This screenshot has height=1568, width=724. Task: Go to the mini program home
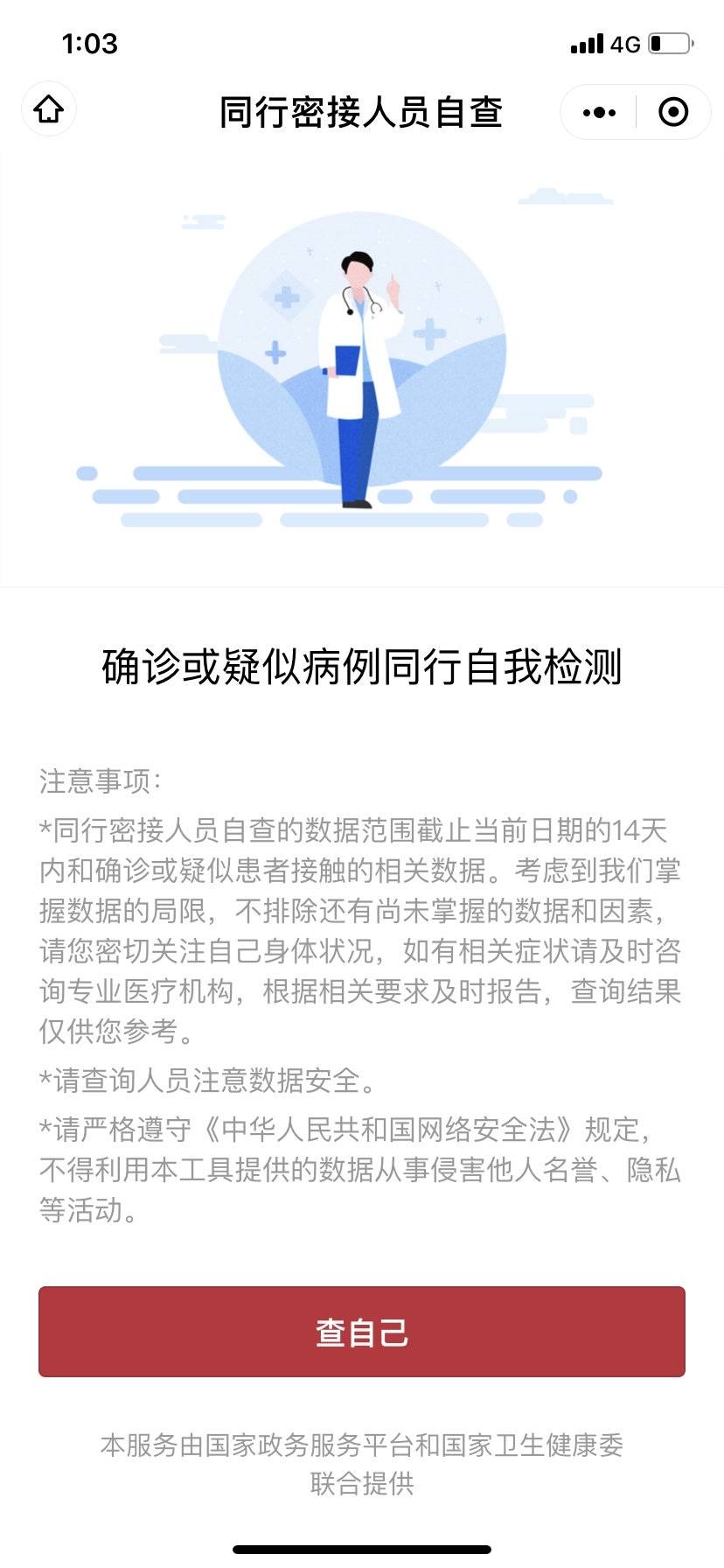click(49, 109)
